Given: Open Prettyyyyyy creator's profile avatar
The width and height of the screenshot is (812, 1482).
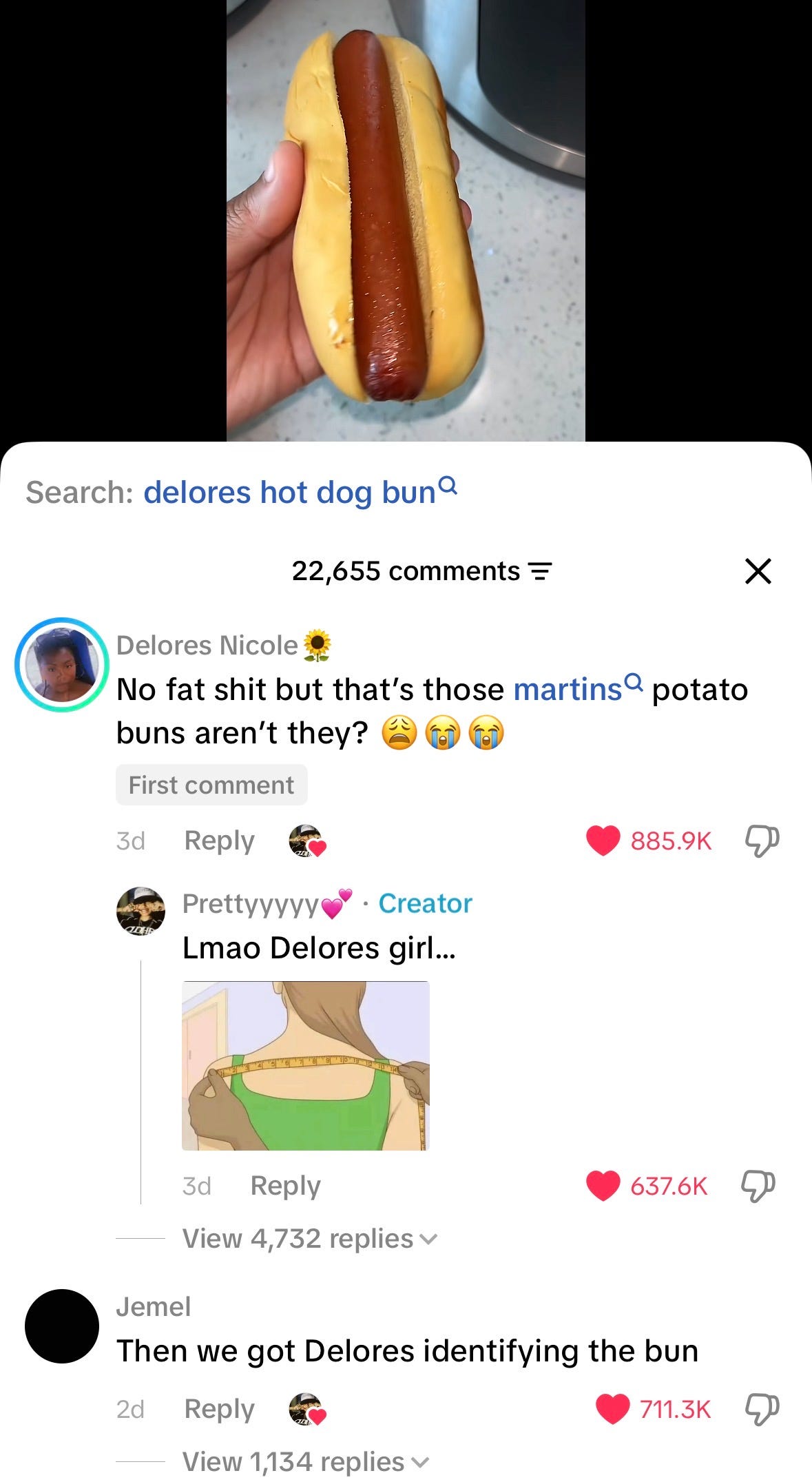Looking at the screenshot, I should pos(140,911).
